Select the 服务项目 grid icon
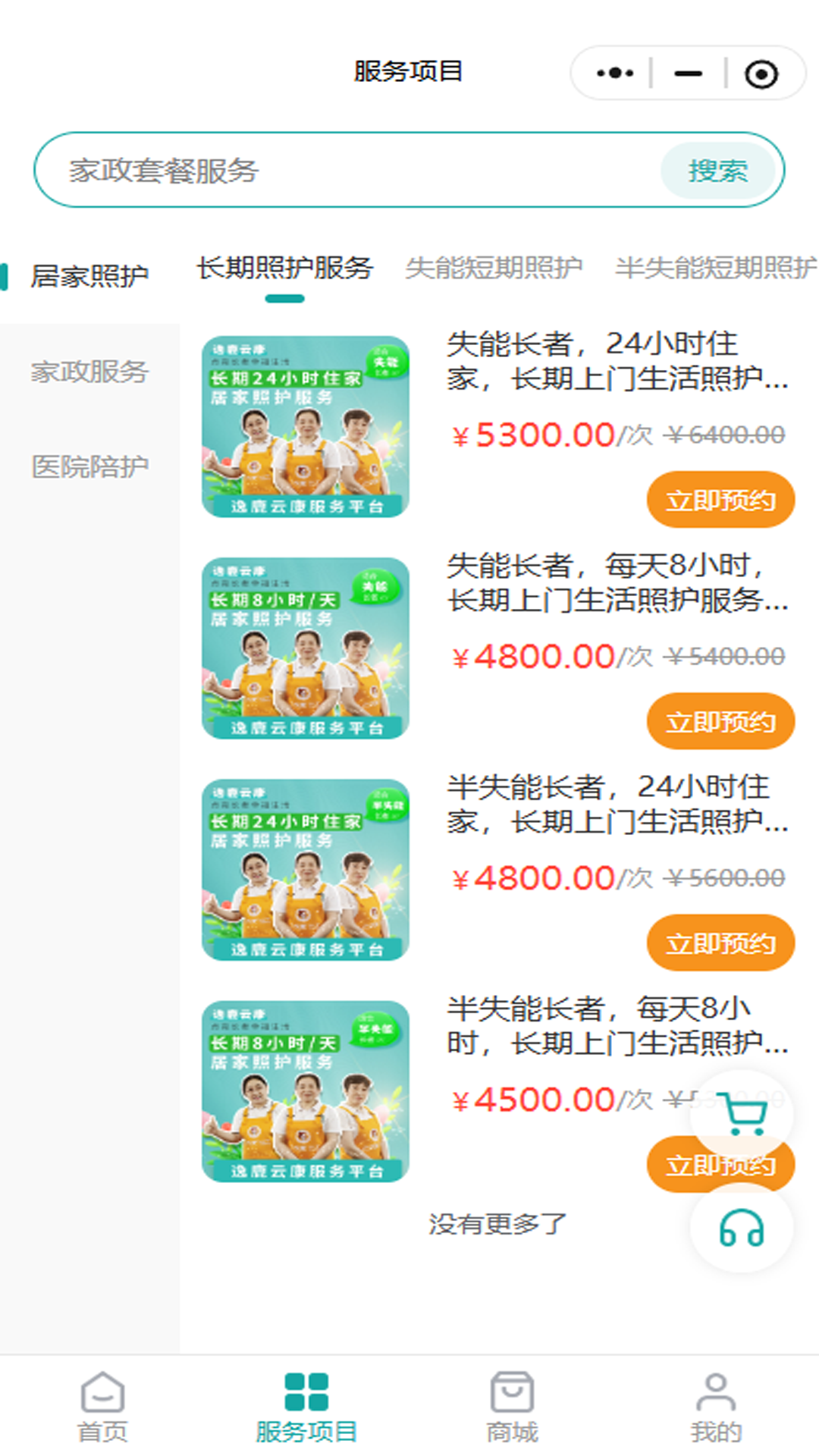Viewport: 819px width, 1456px height. click(x=306, y=1399)
